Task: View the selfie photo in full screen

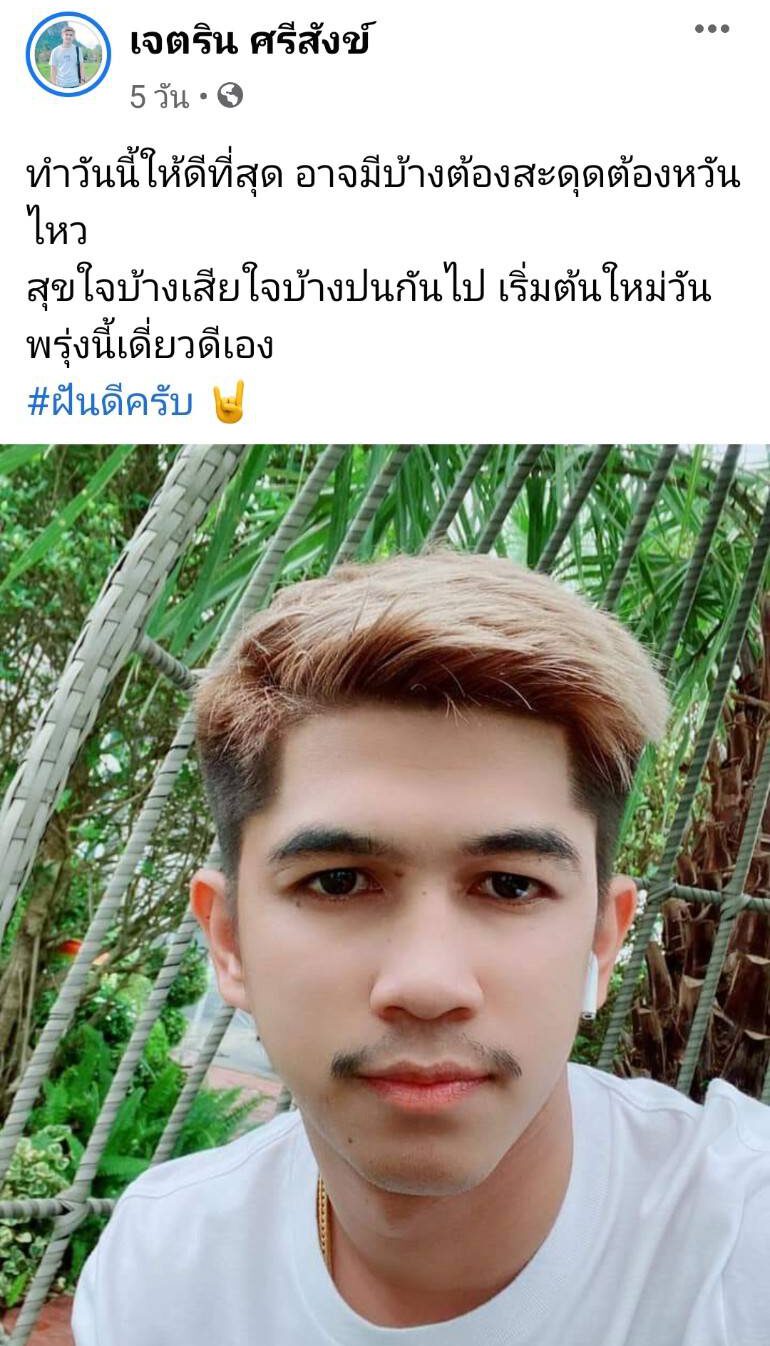Action: 385,895
